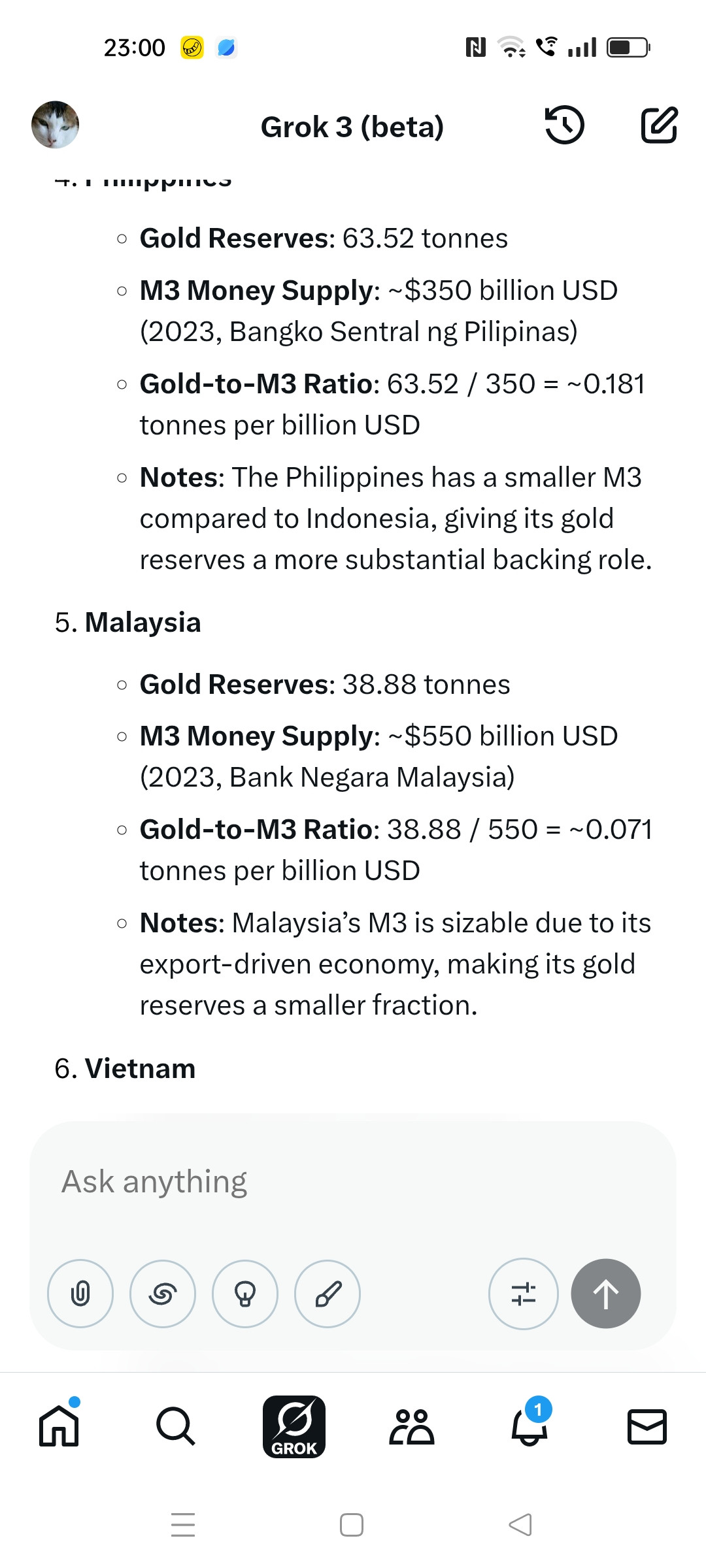Viewport: 706px width, 1568px height.
Task: Send the message with arrow button
Action: [606, 1294]
